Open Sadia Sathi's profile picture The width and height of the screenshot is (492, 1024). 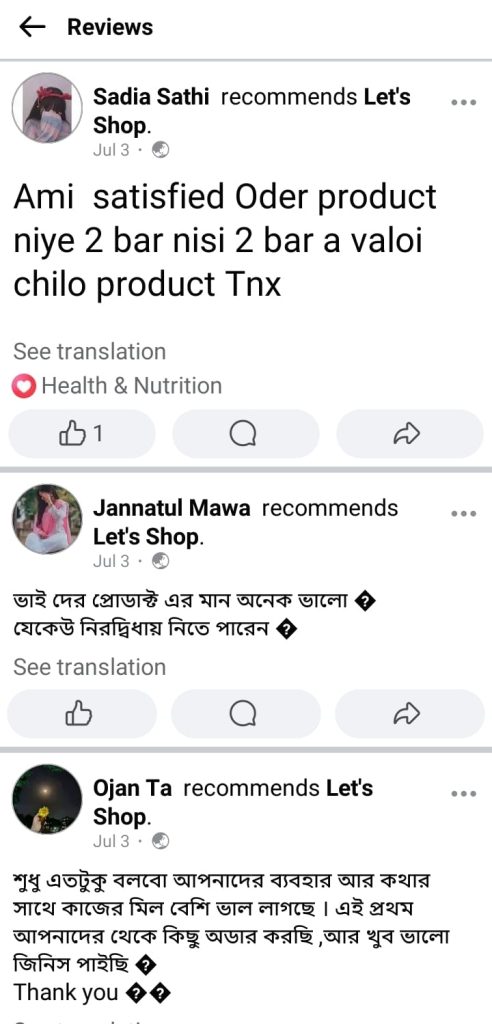(x=47, y=107)
